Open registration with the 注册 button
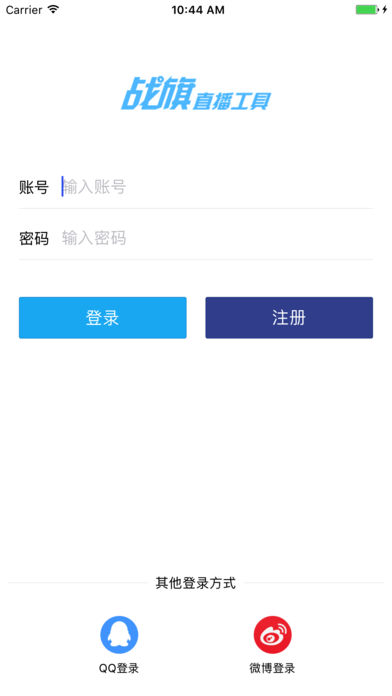The image size is (392, 696). (289, 318)
